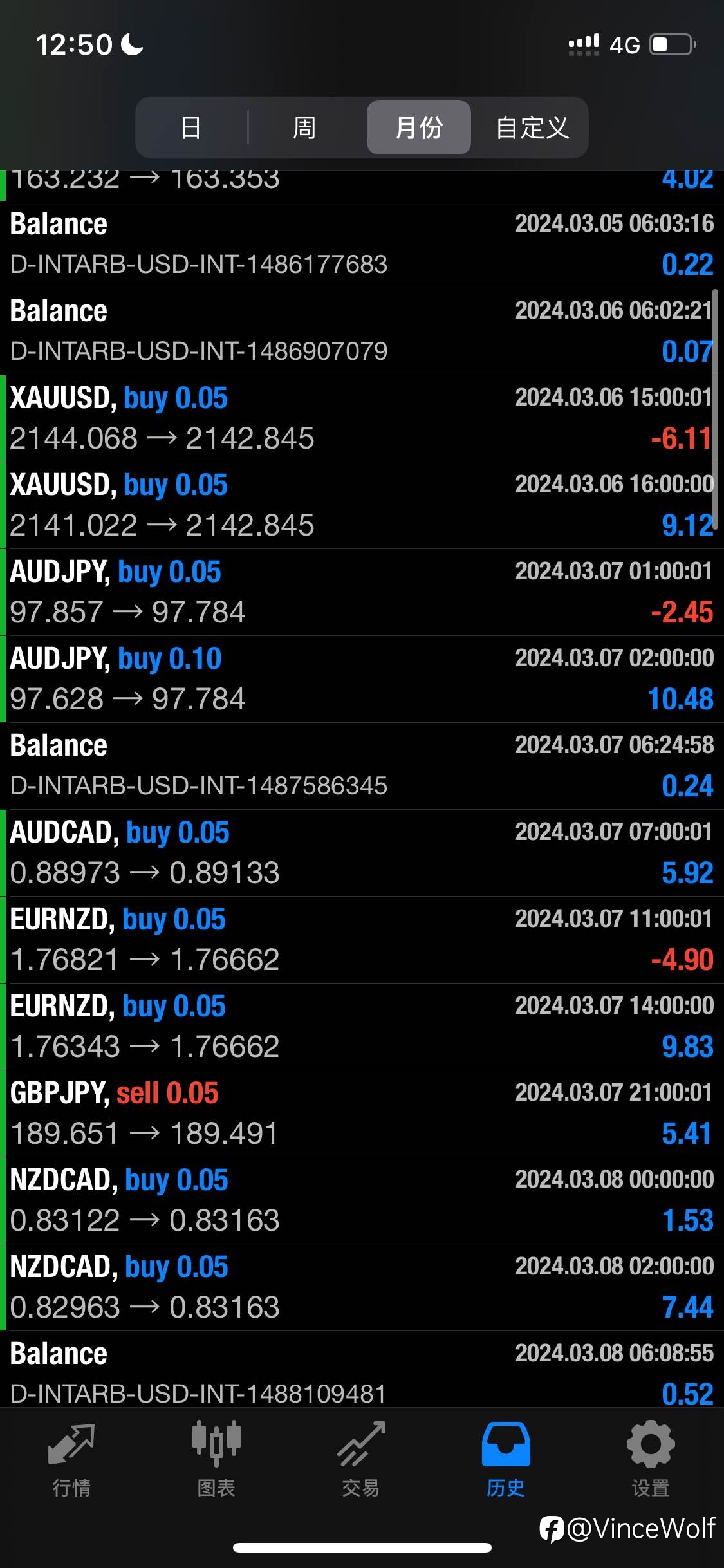
Task: Open the 设置 settings tab
Action: point(651,1459)
